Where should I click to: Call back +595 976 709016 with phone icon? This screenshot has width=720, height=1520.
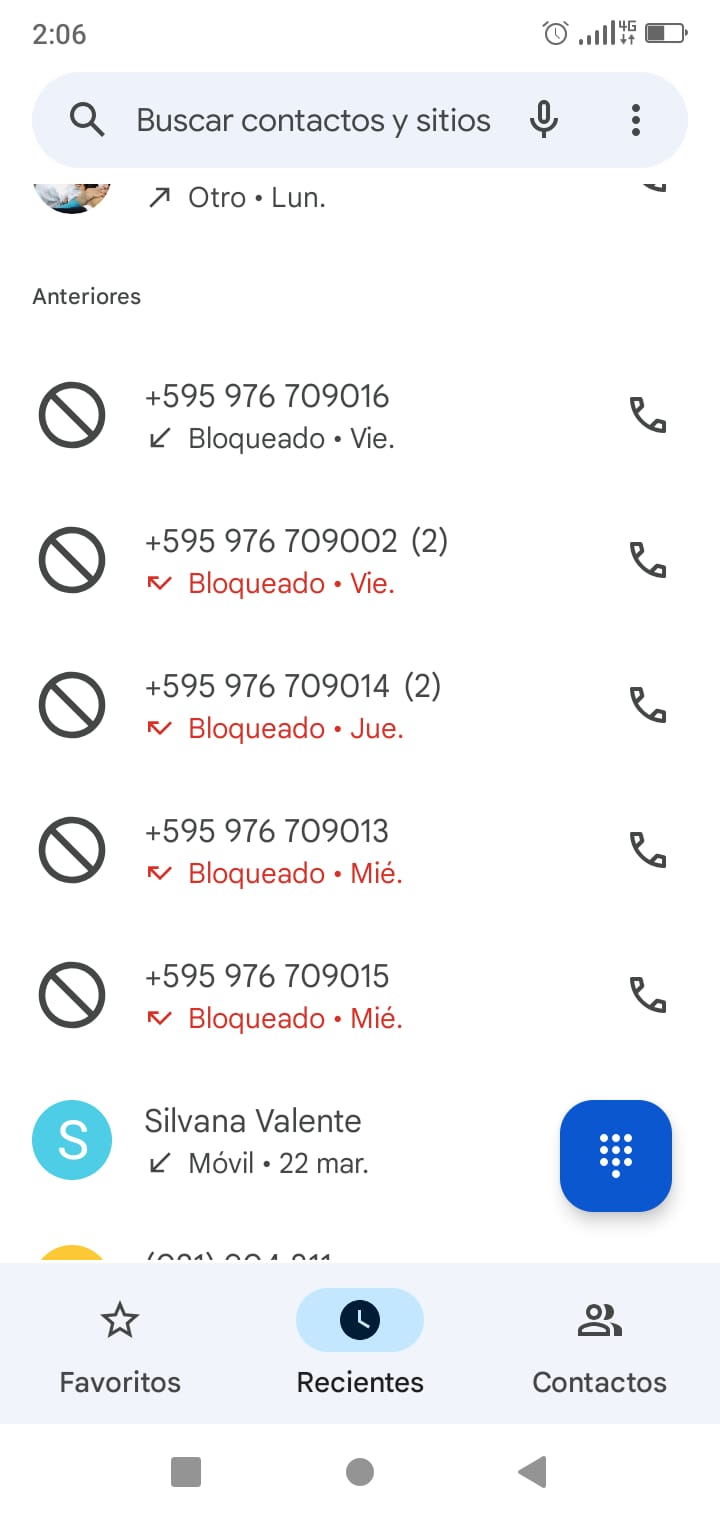(x=647, y=415)
